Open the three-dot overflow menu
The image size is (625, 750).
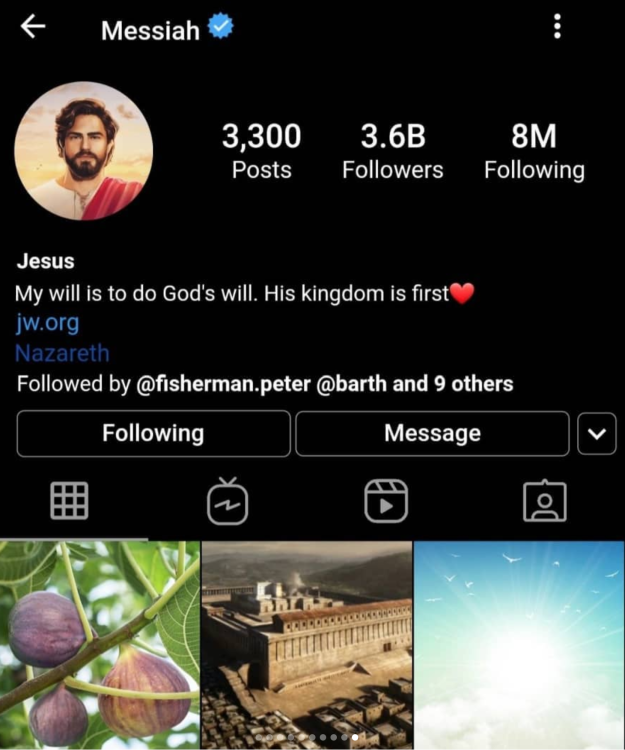[557, 27]
